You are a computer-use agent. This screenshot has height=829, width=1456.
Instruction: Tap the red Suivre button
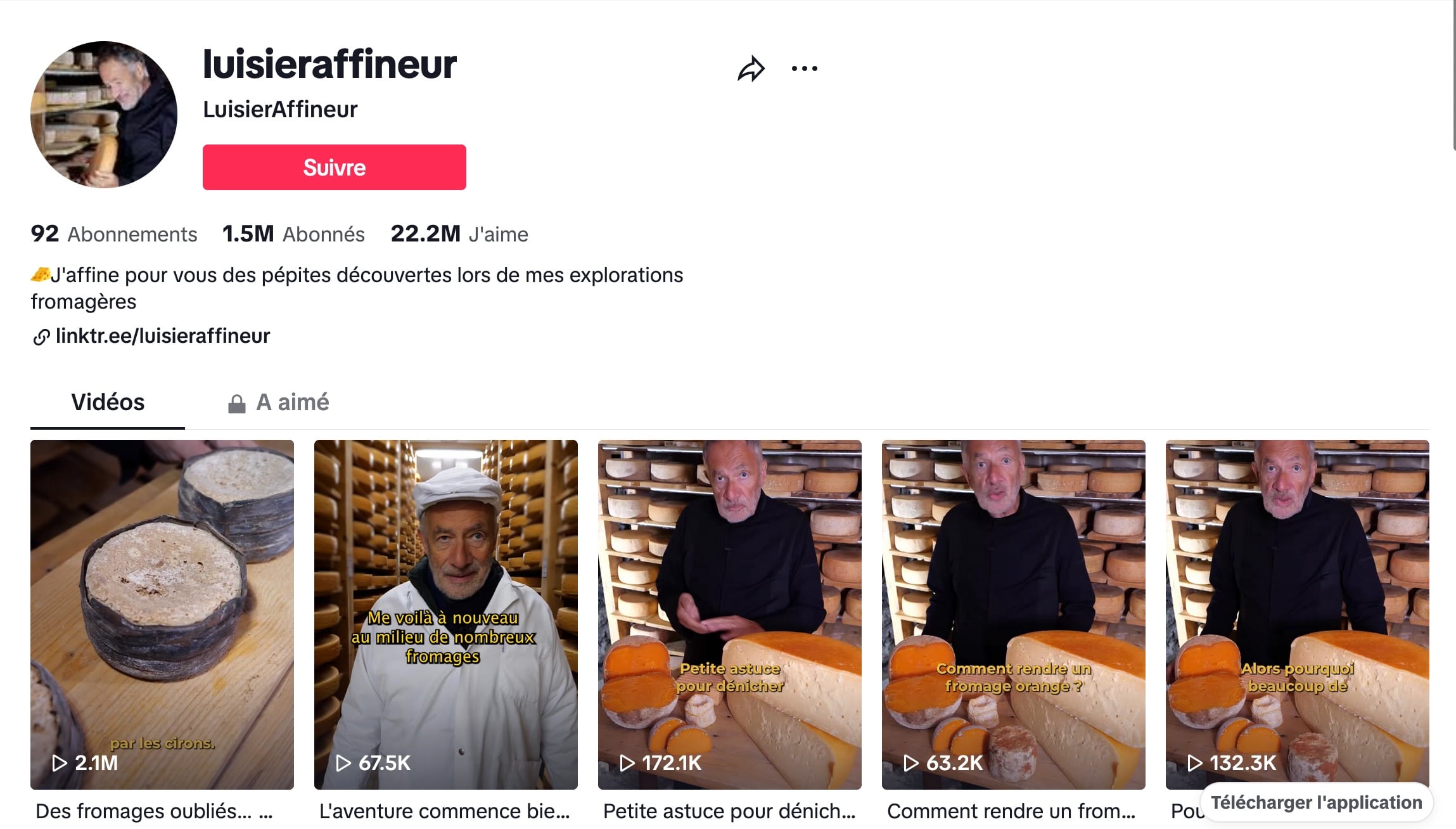pyautogui.click(x=334, y=167)
